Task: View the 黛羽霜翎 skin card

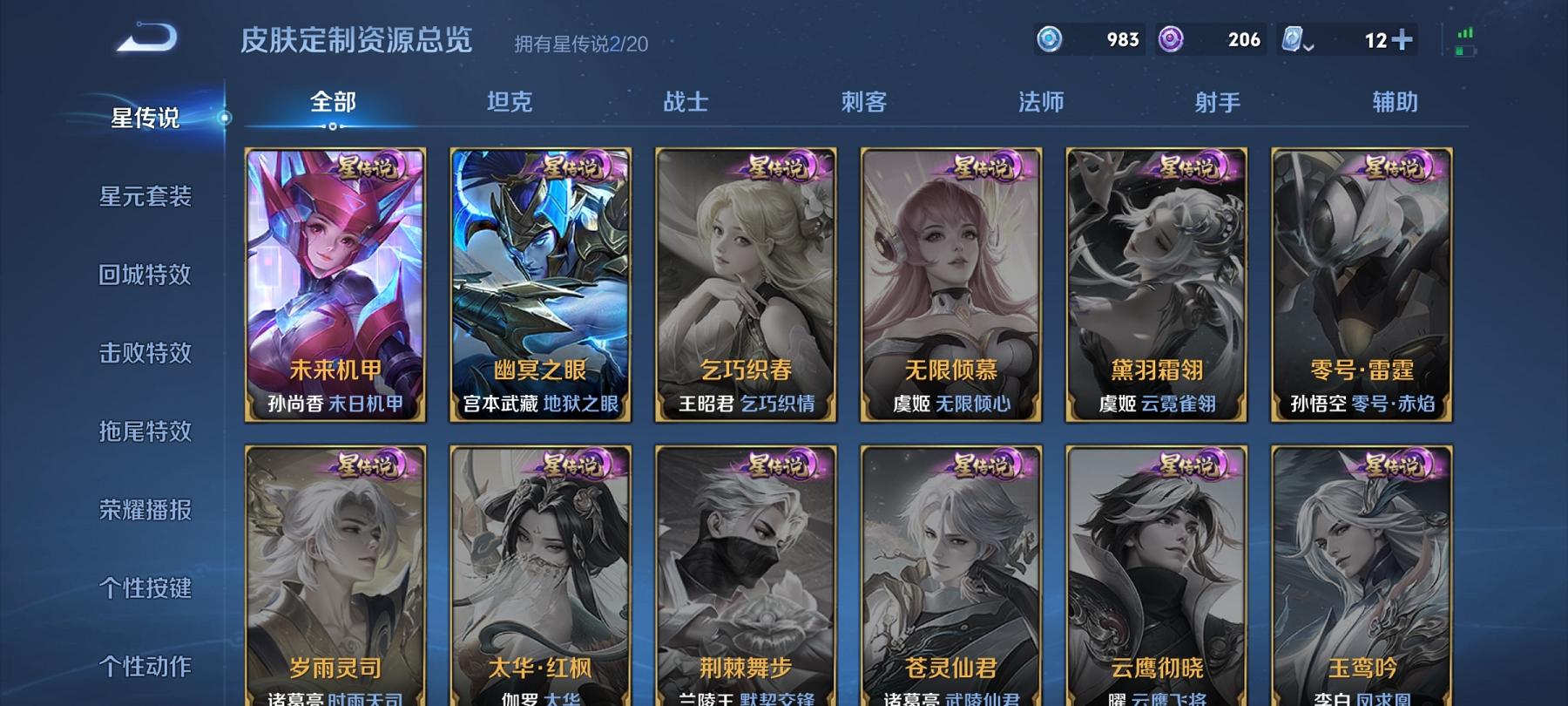Action: tap(1156, 285)
